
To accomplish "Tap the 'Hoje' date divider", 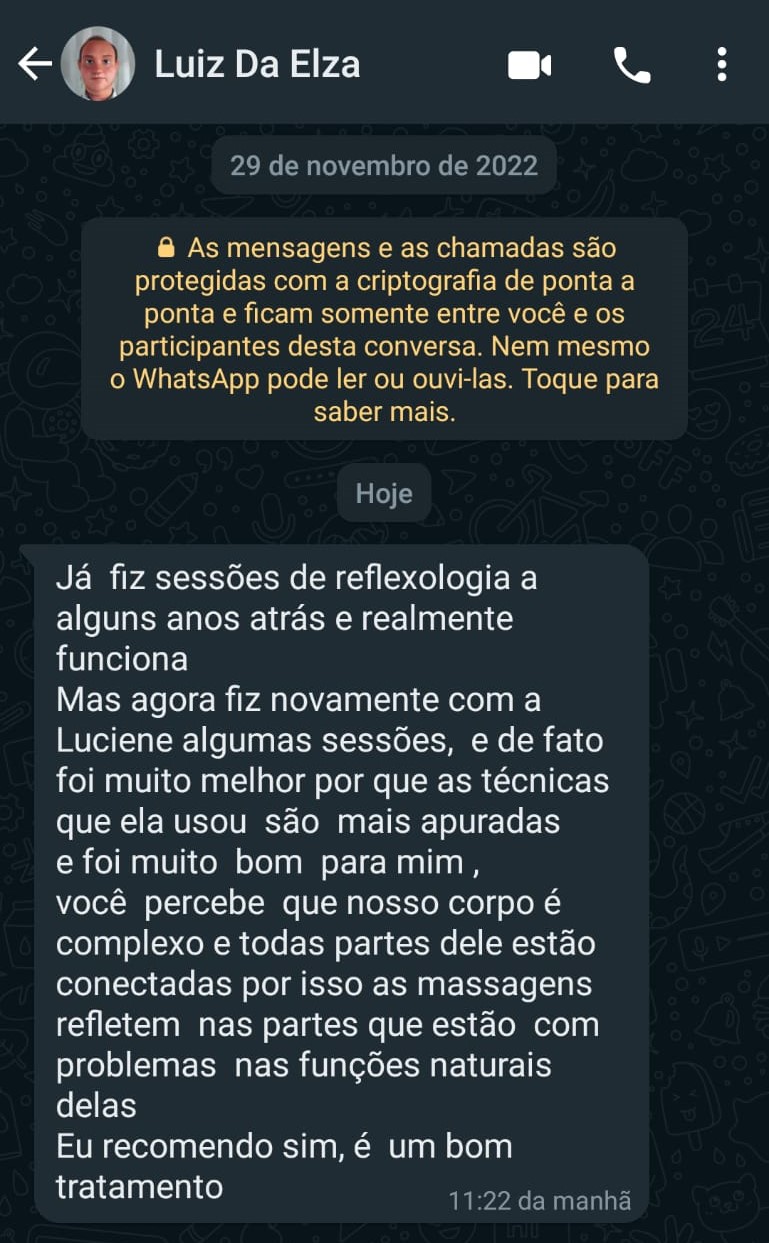I will coord(384,492).
